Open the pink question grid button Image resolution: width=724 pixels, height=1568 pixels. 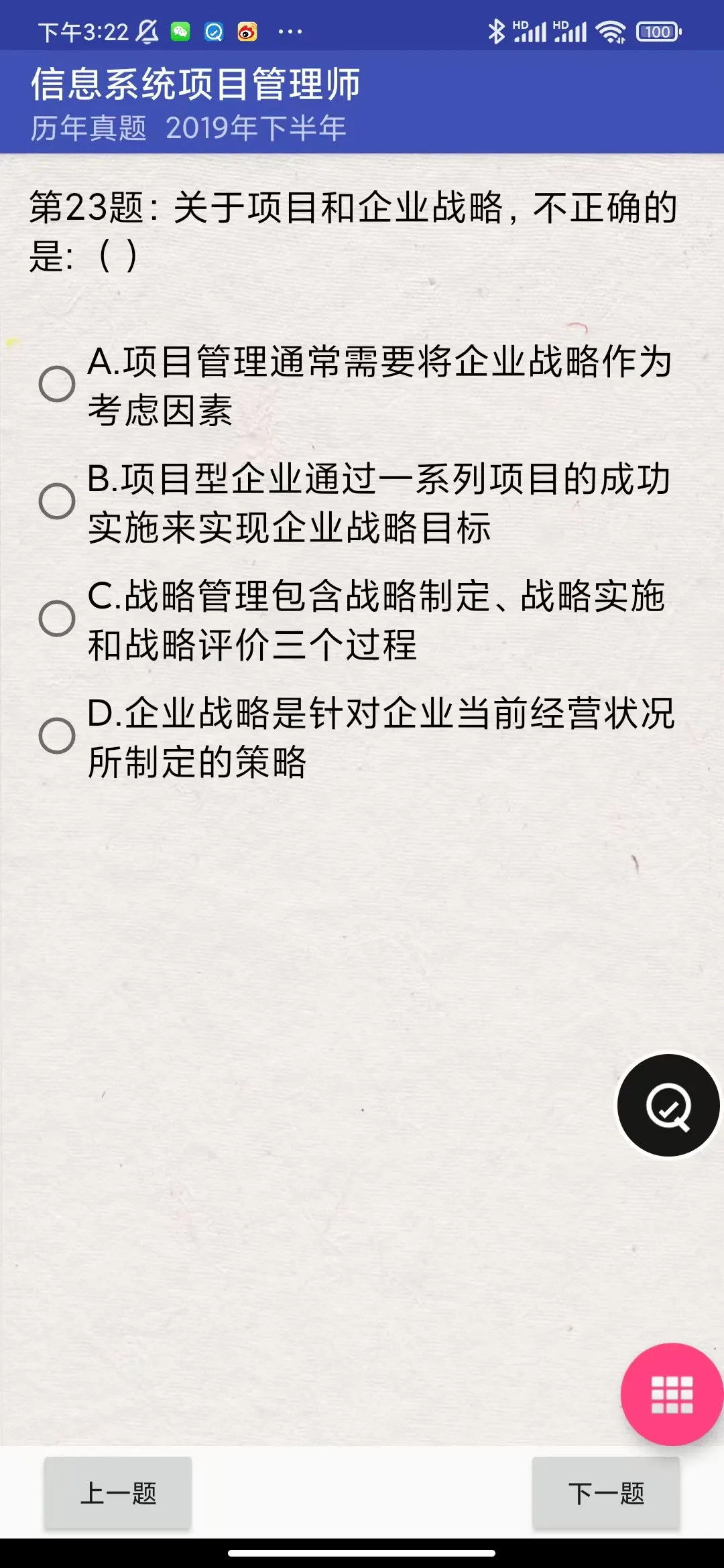point(672,1394)
